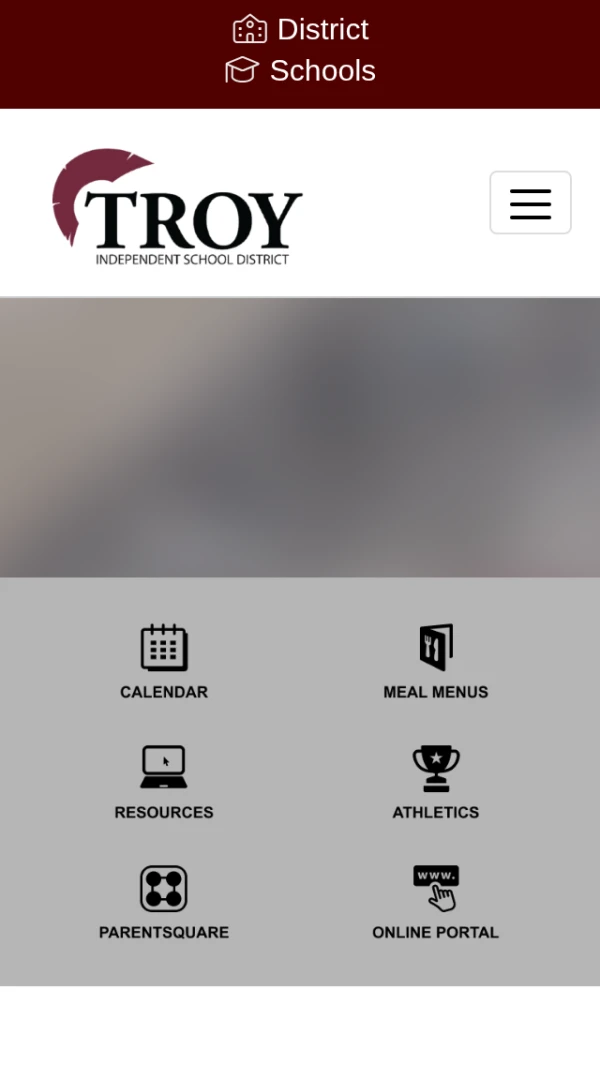The image size is (600, 1065).
Task: Open the Online Portal
Action: point(436,902)
